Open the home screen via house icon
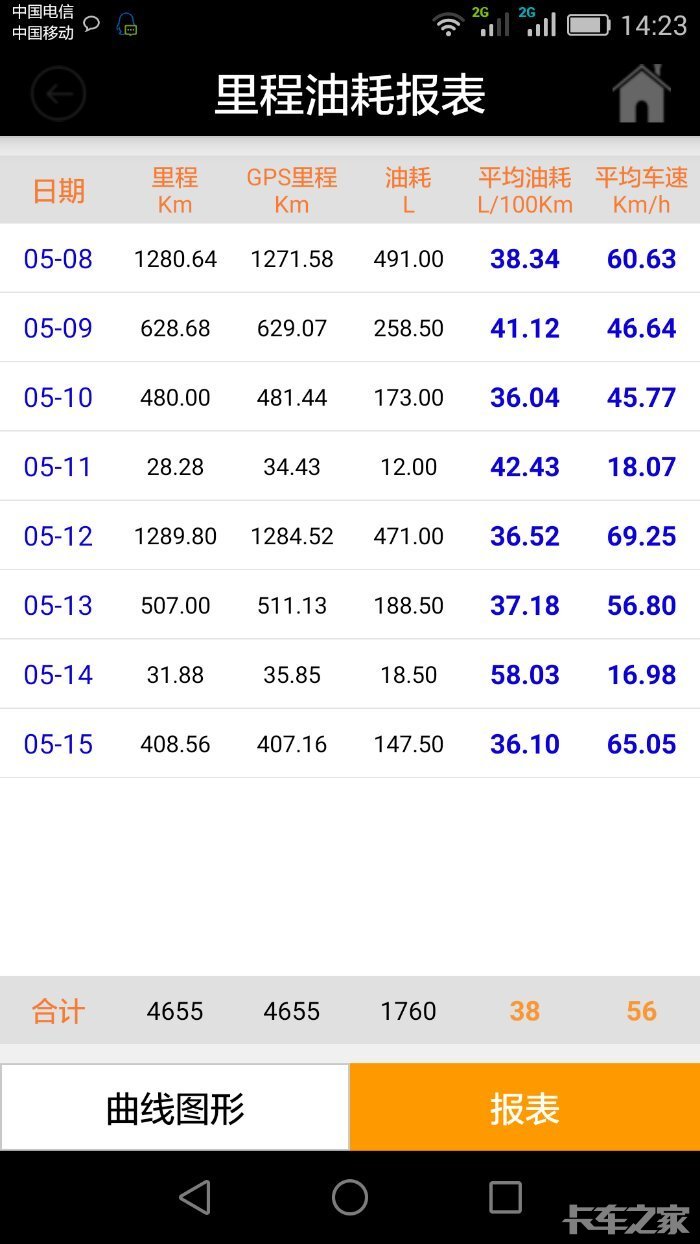This screenshot has width=700, height=1244. click(x=640, y=93)
